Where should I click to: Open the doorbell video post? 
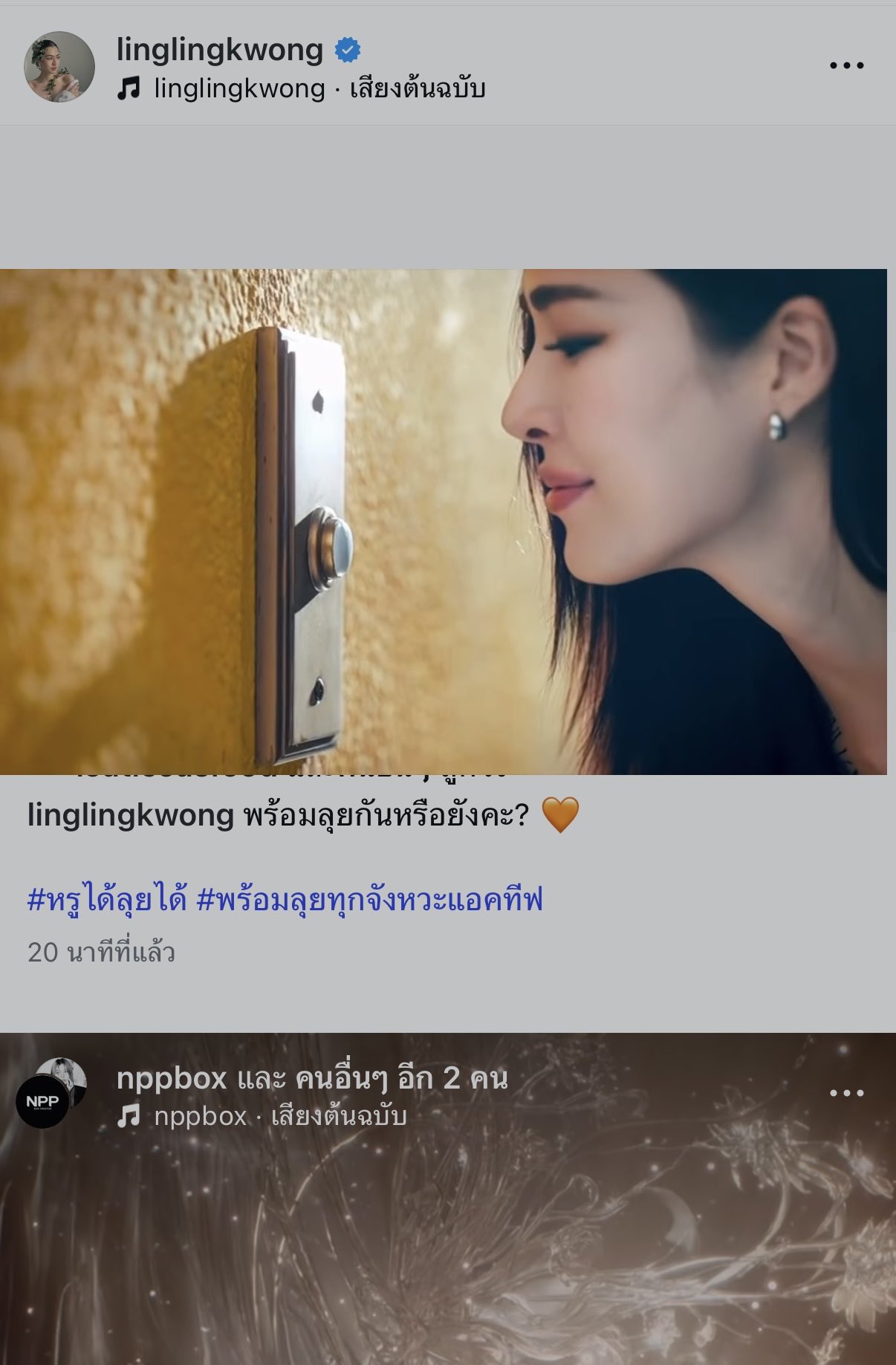tap(444, 522)
